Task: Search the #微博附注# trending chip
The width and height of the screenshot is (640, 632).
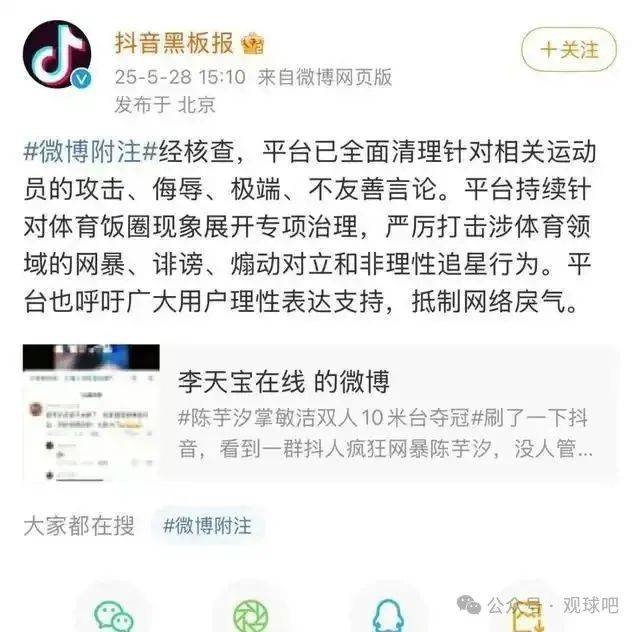Action: coord(208,525)
